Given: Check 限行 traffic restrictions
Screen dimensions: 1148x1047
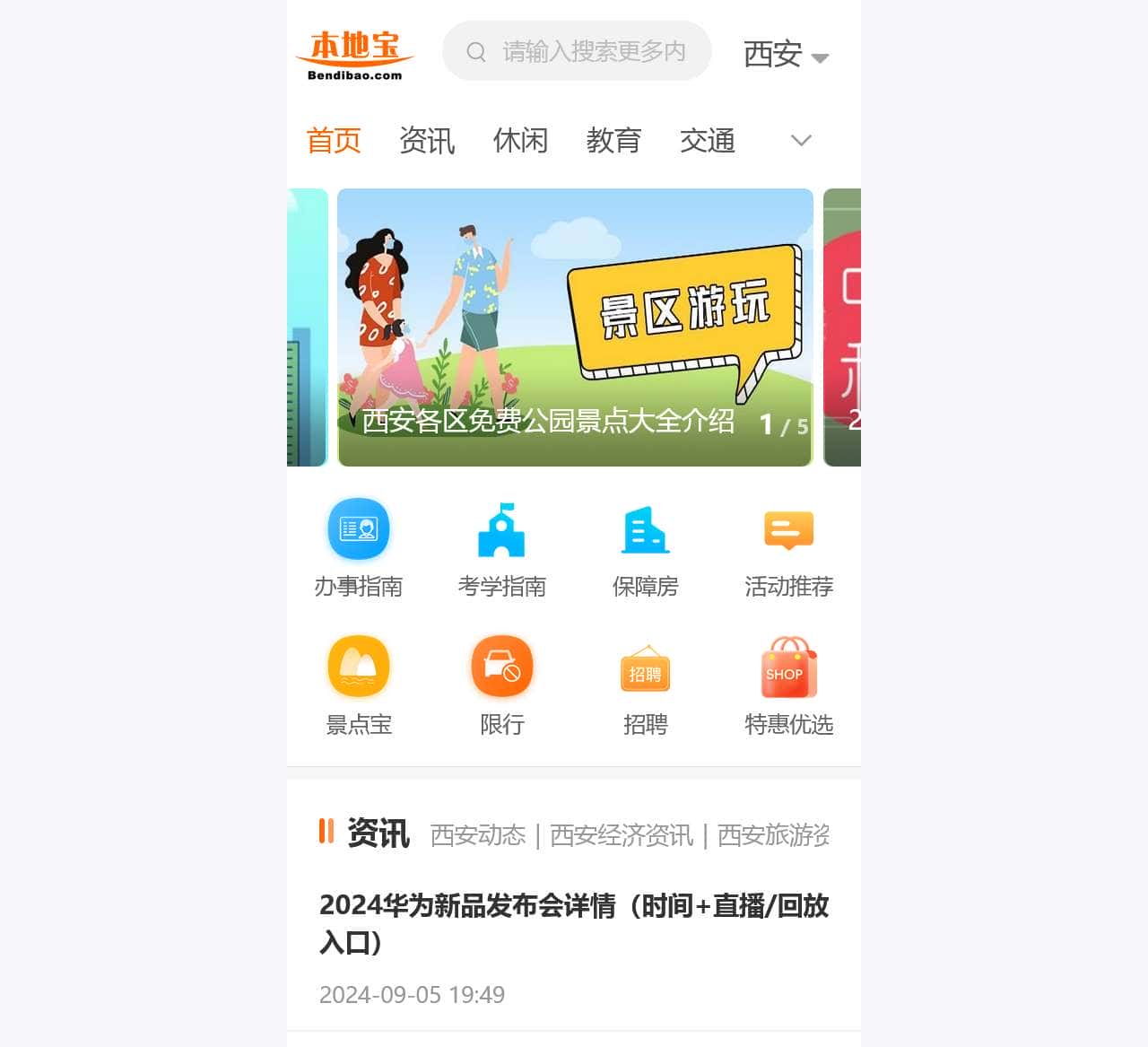Looking at the screenshot, I should 502,685.
